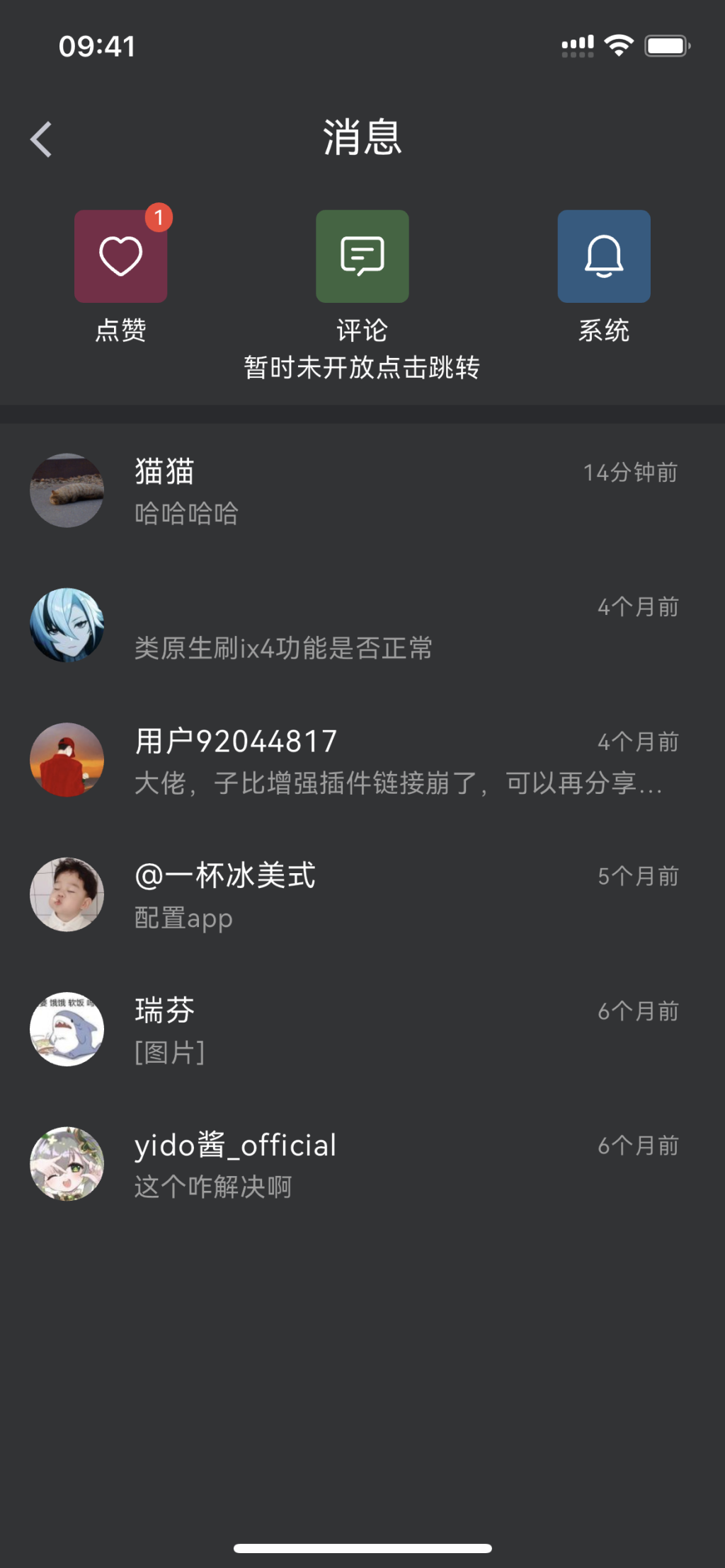The image size is (725, 1568).
Task: Open the 评论 comments section
Action: [x=362, y=256]
